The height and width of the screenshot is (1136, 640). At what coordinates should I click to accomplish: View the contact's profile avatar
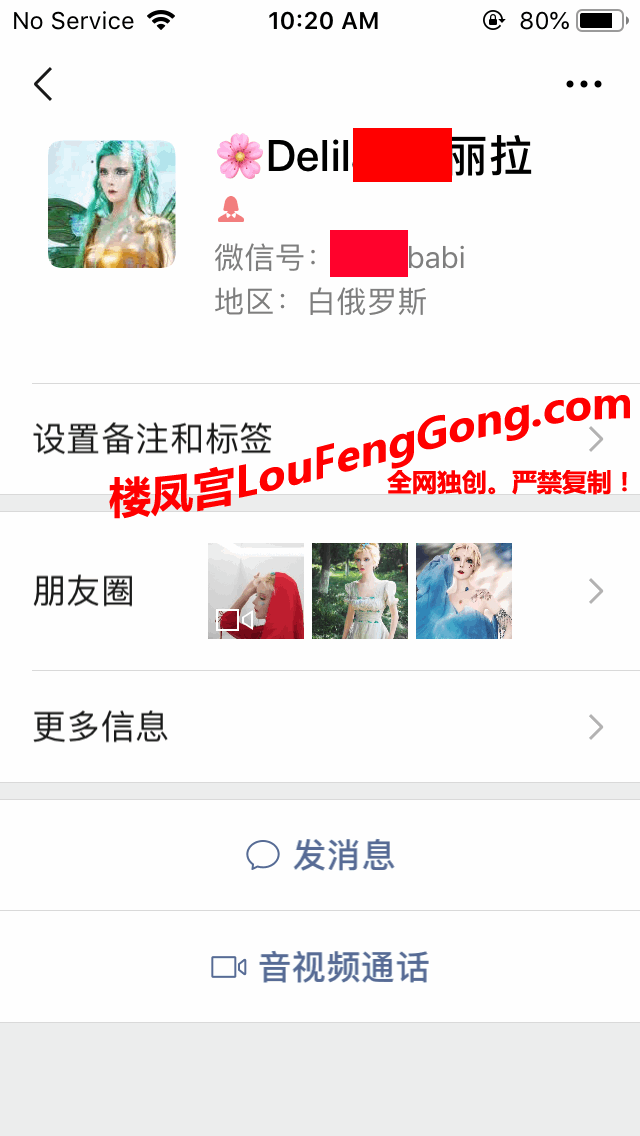point(111,204)
